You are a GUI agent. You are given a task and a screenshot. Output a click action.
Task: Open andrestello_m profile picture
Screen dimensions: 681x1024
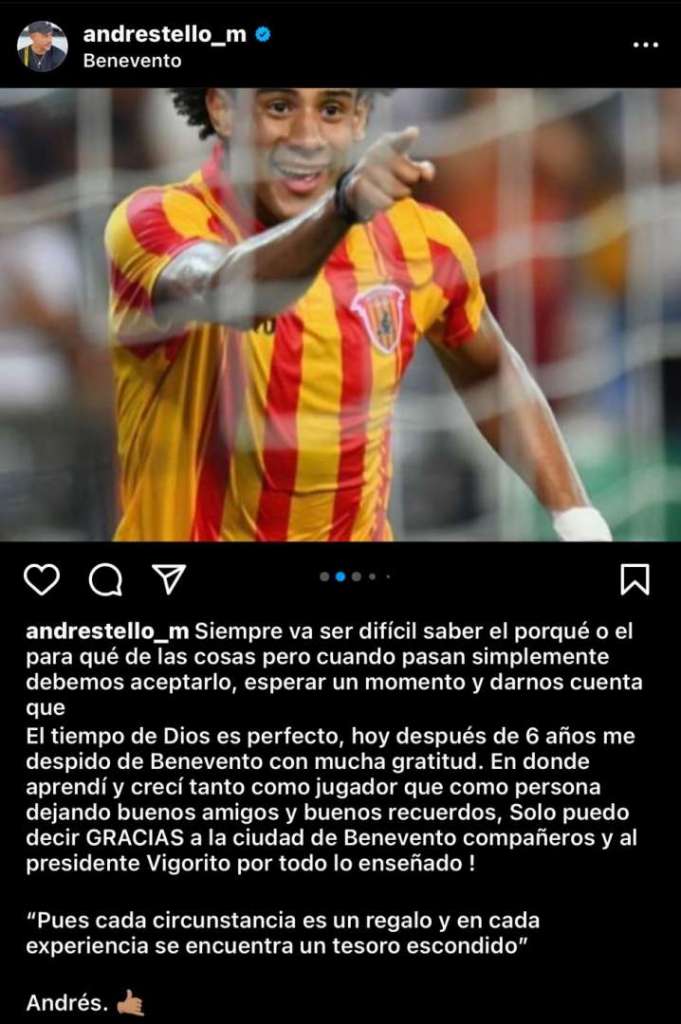point(42,45)
